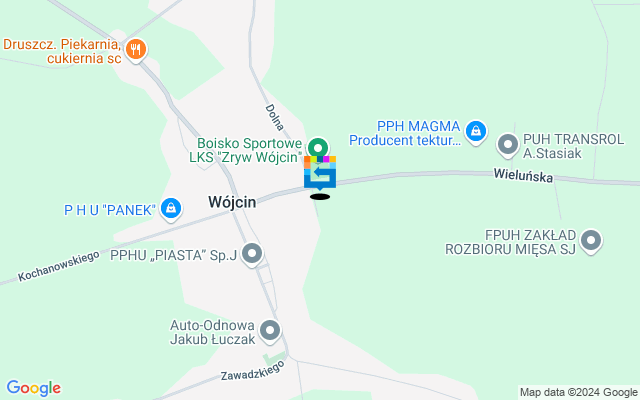Screen dimensions: 640x400
Task: Open Druszcz Piekarnia cukiernia restaurant marker
Action: pyautogui.click(x=138, y=47)
